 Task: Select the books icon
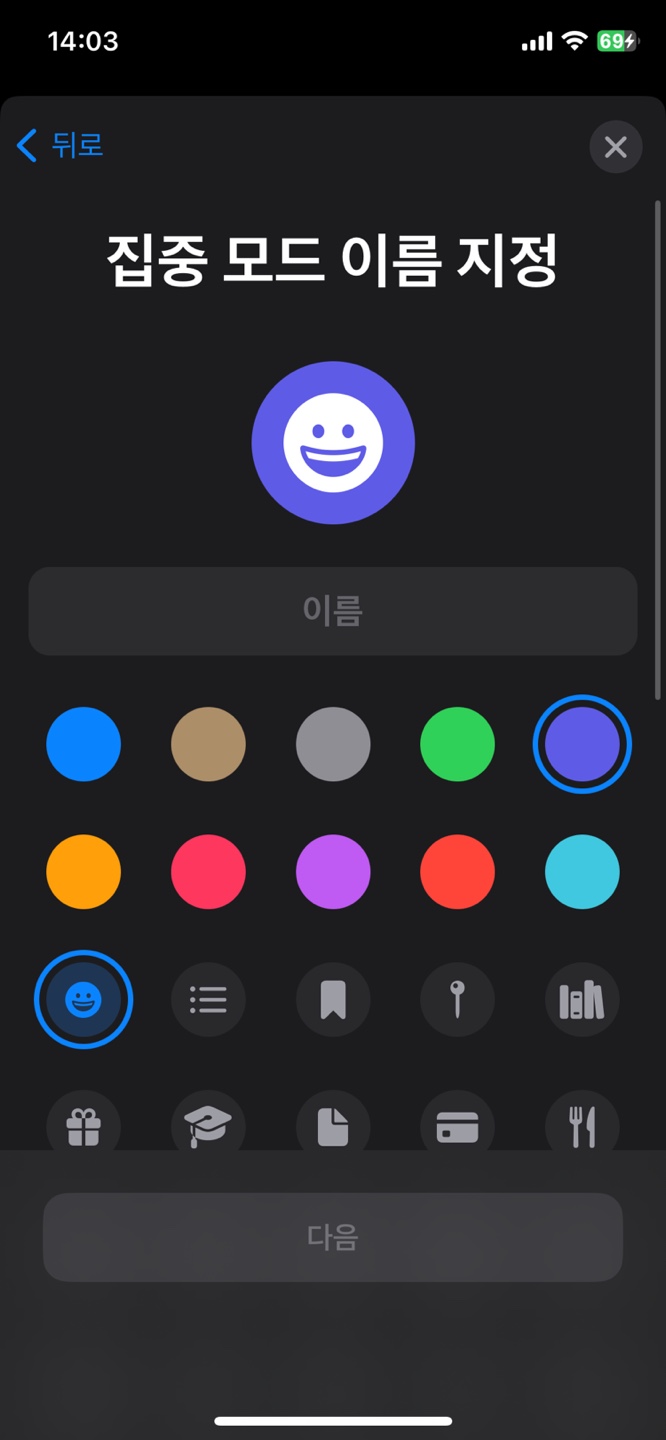click(x=582, y=999)
